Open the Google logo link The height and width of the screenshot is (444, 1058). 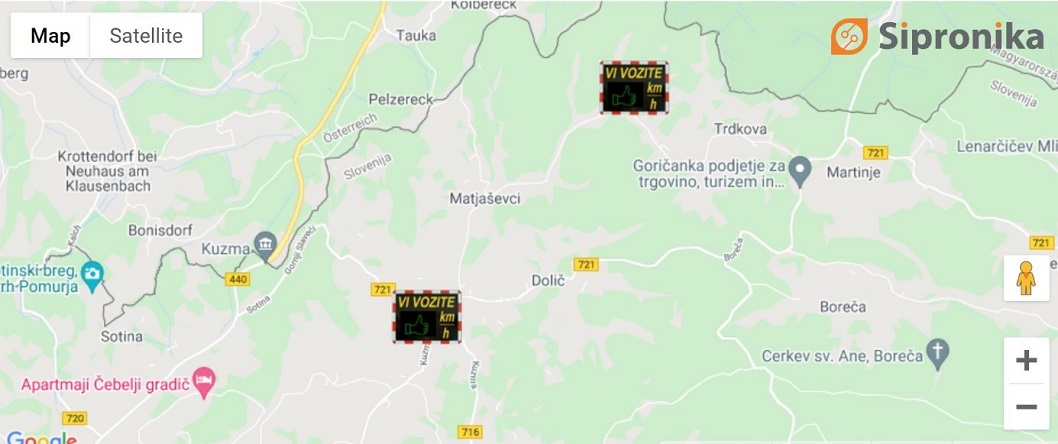[x=41, y=438]
